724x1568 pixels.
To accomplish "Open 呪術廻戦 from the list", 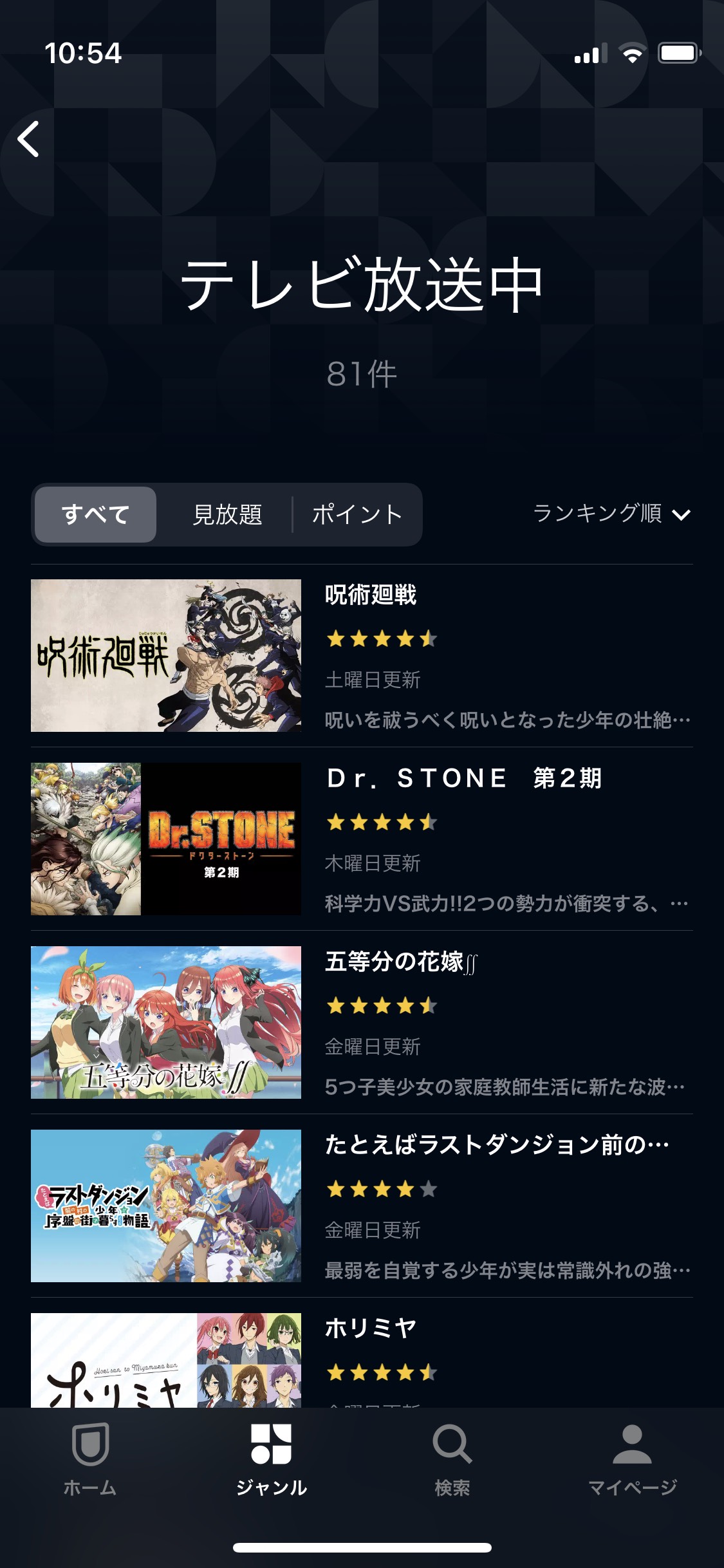I will pyautogui.click(x=362, y=655).
